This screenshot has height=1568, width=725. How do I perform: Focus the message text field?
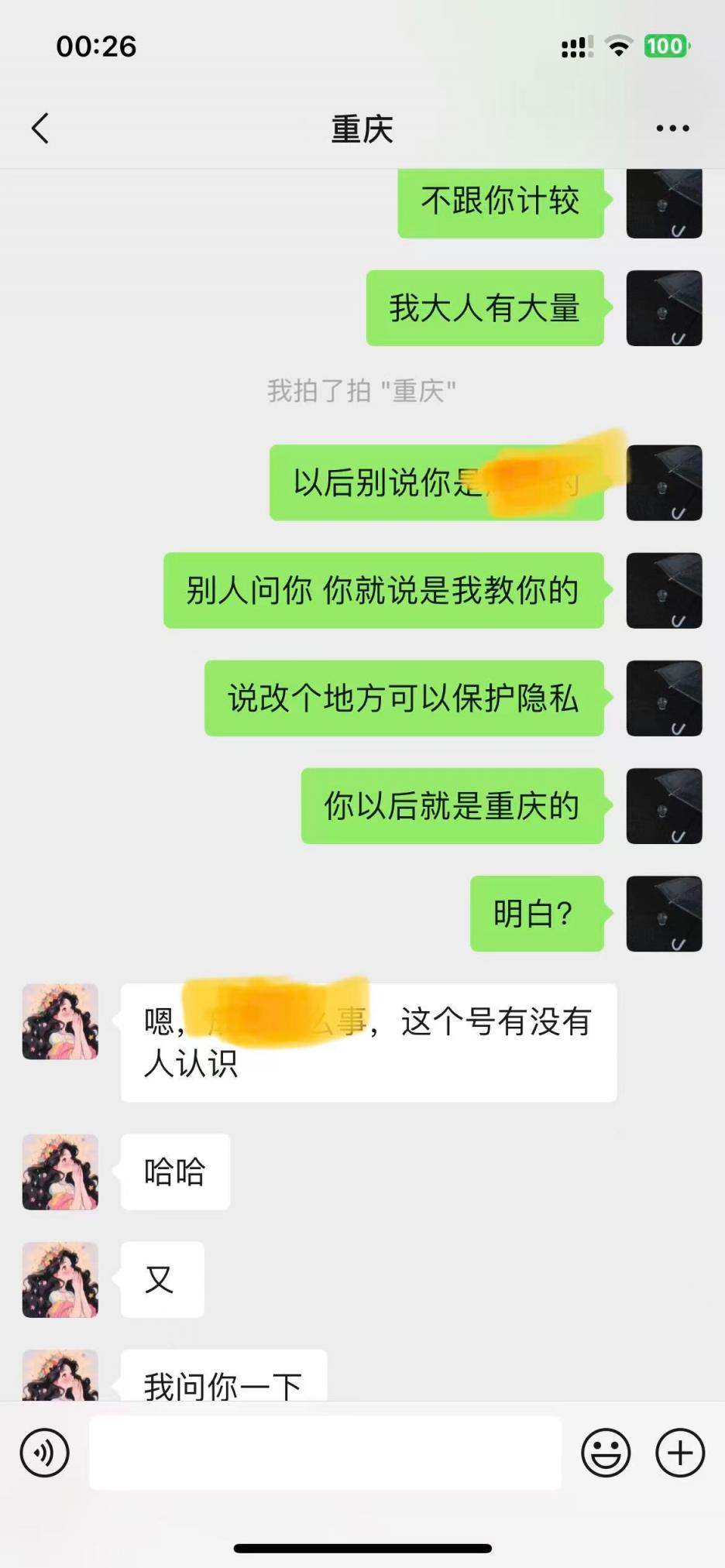point(325,1453)
